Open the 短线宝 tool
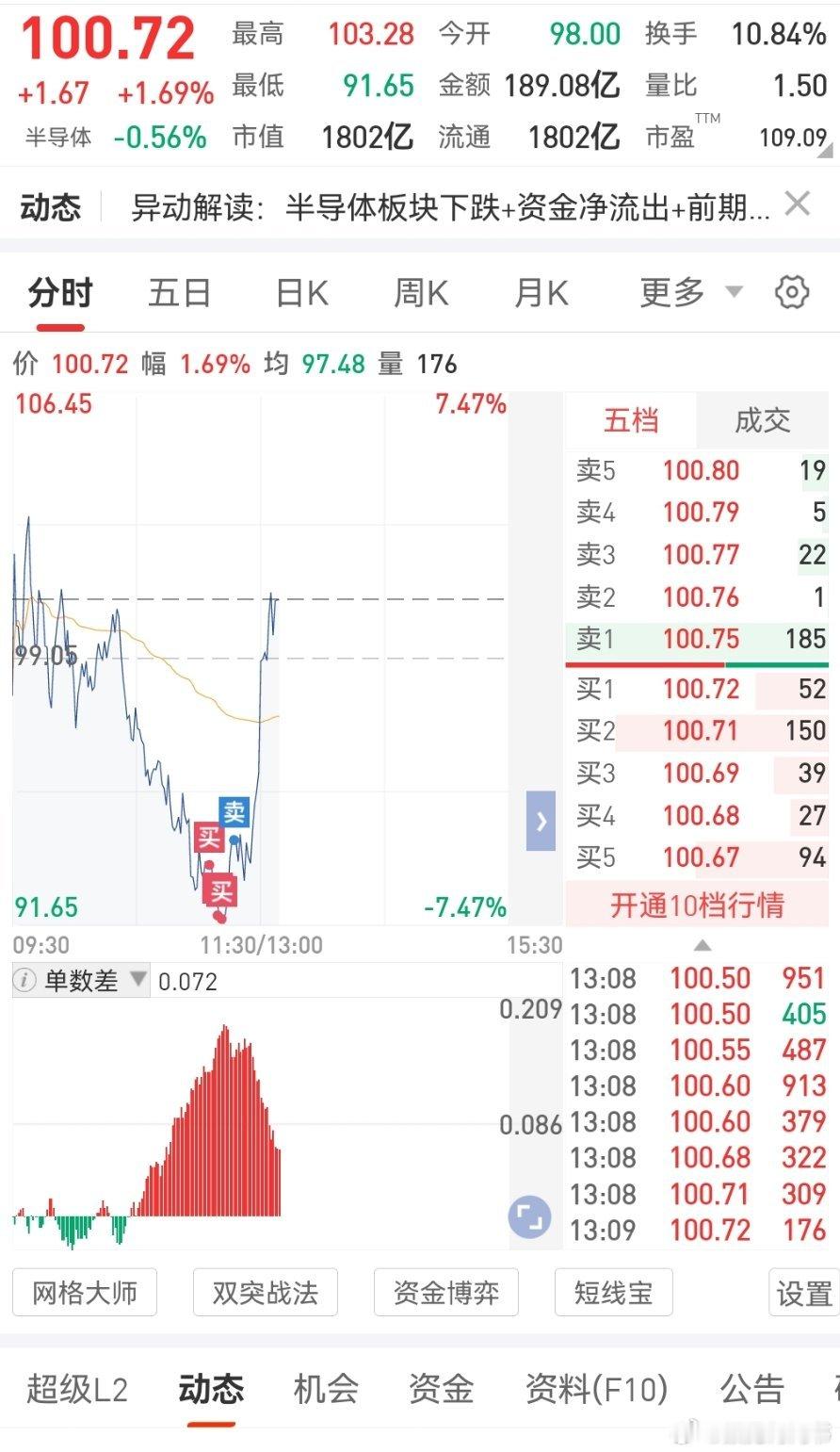Image resolution: width=840 pixels, height=1452 pixels. pyautogui.click(x=613, y=1292)
